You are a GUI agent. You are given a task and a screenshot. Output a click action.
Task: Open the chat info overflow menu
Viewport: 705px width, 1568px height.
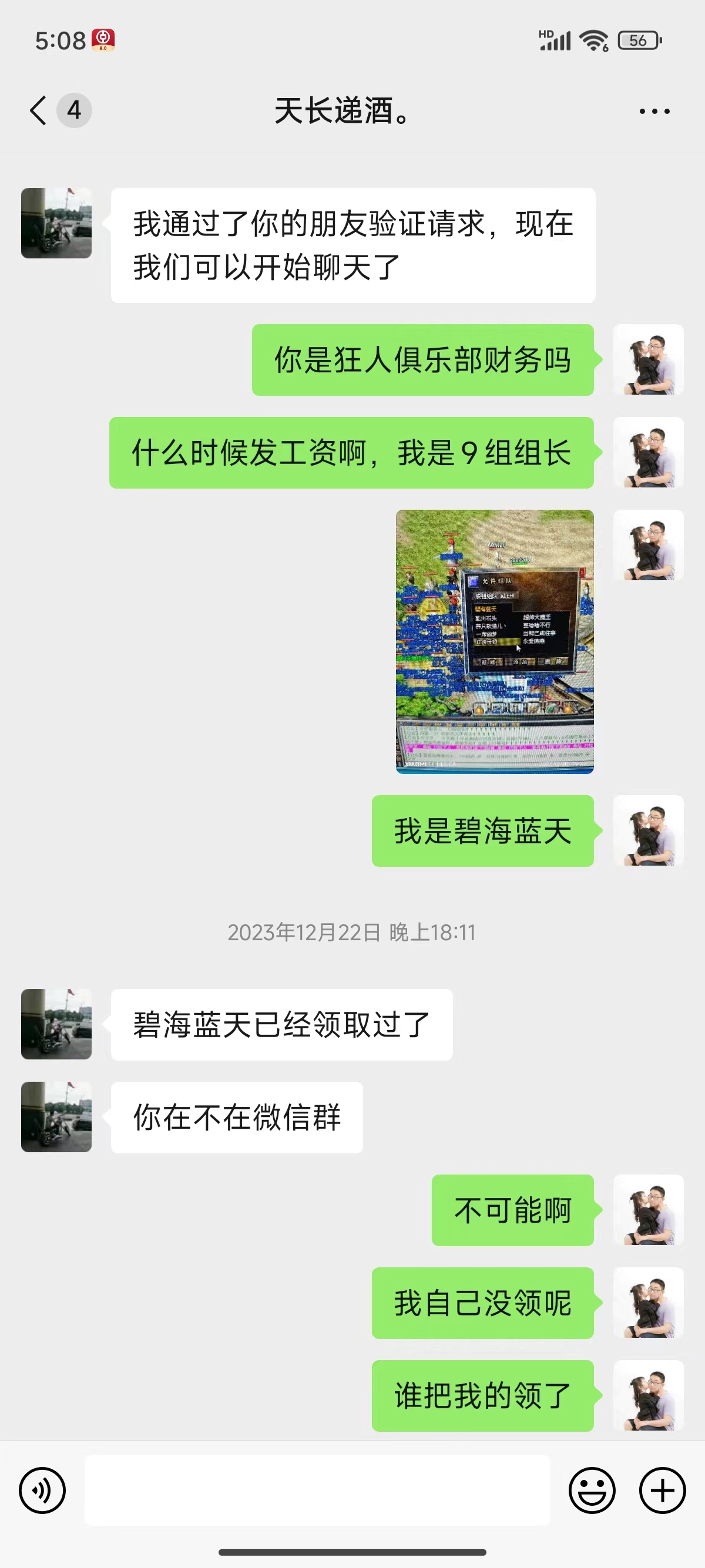654,112
